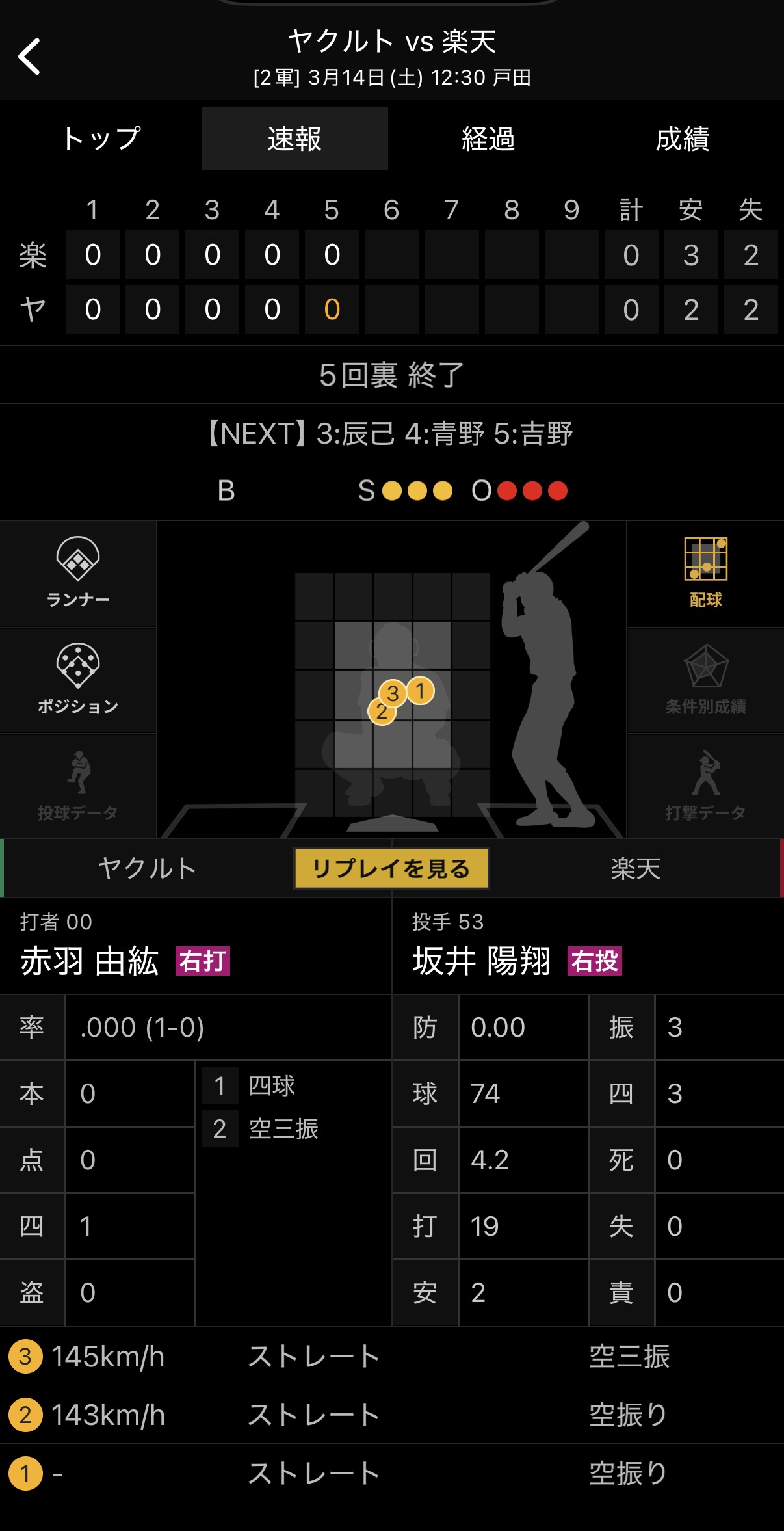
Task: Open batter 赤羽 由紘's profile
Action: click(x=90, y=961)
